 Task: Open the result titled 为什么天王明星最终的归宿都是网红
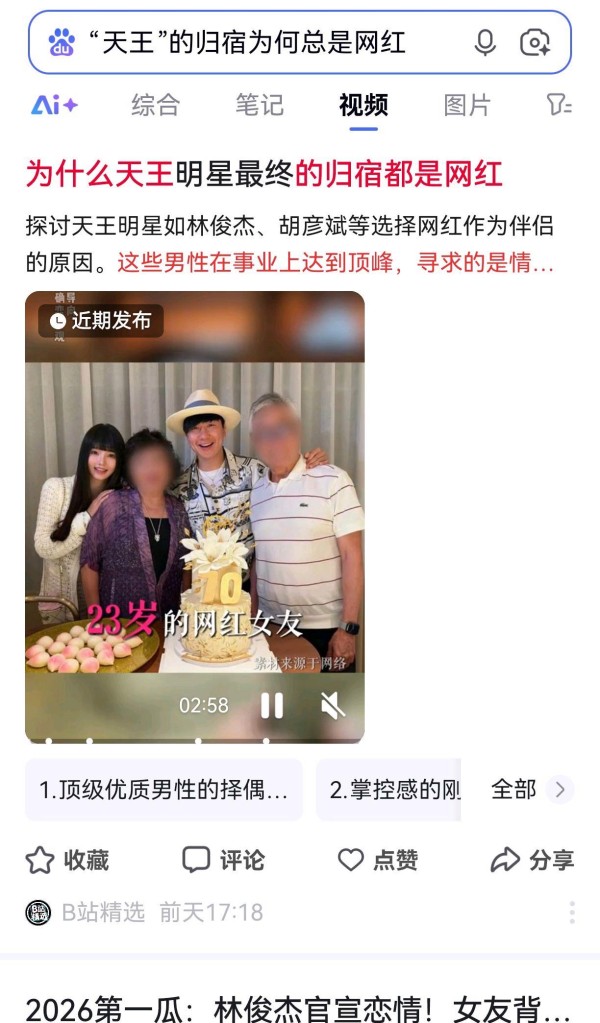[264, 174]
